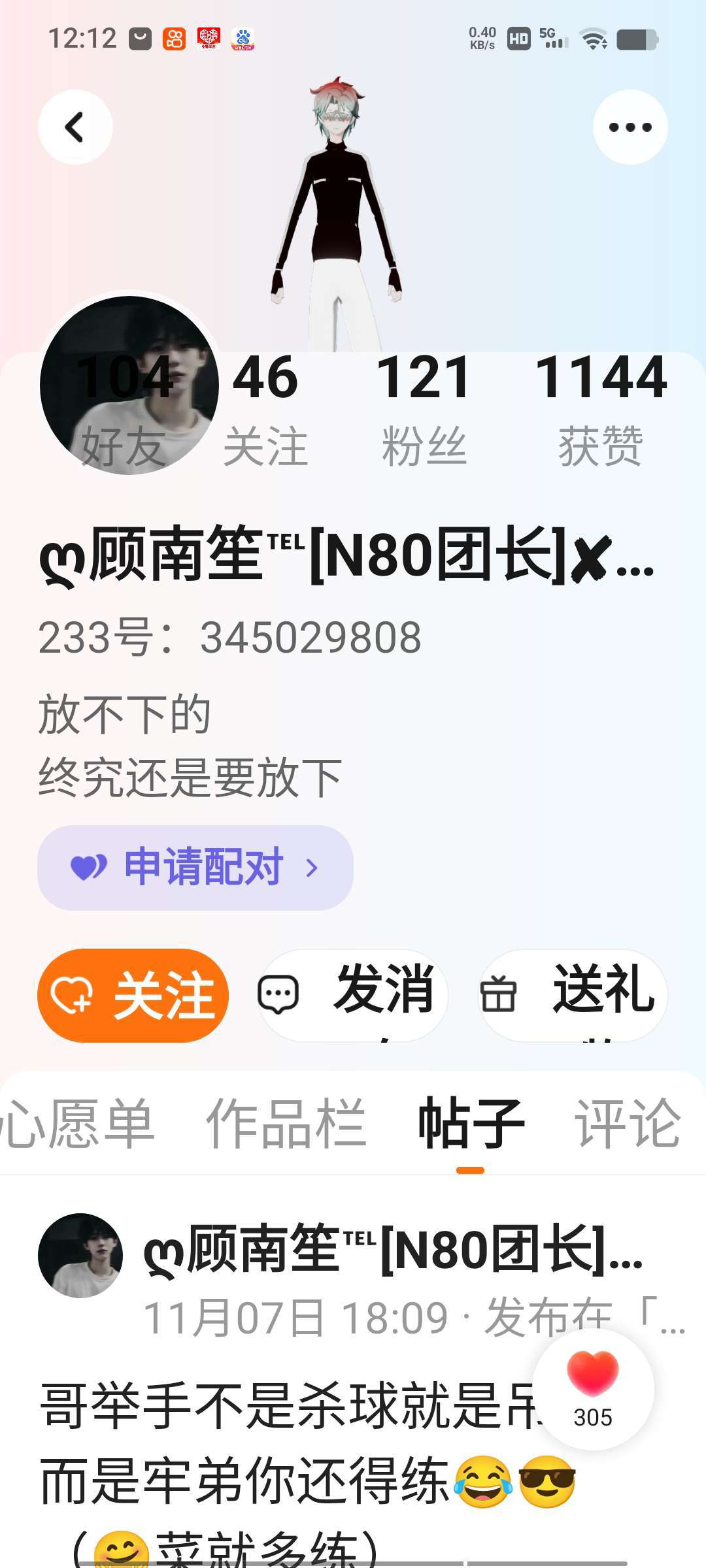This screenshot has width=706, height=1568.
Task: Tap the orange 关注 follow button
Action: click(x=133, y=995)
